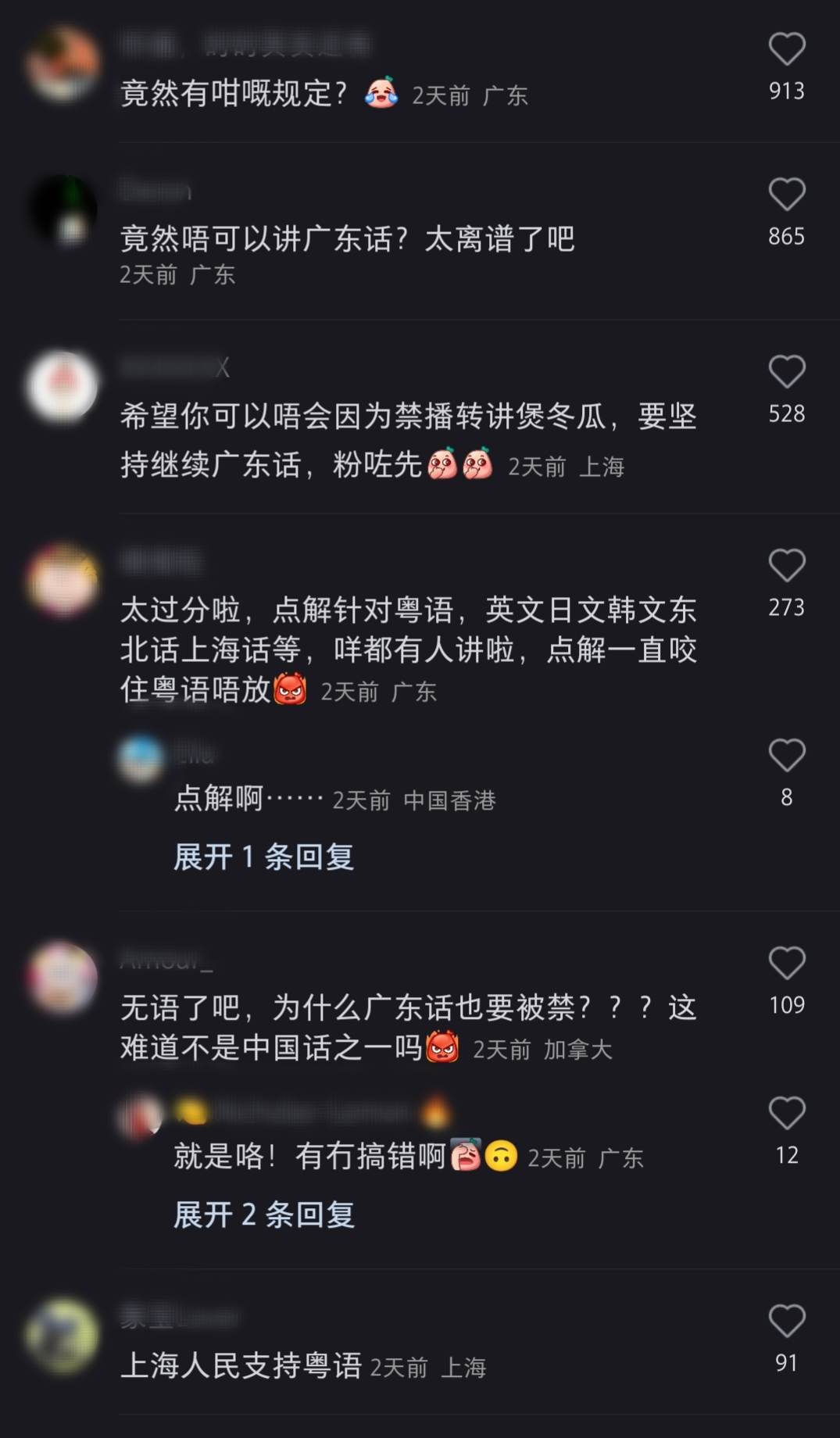Screen dimensions: 840x1438
Task: Open avatar of "竟然有咁嘅规定?" commenter
Action: click(x=63, y=64)
